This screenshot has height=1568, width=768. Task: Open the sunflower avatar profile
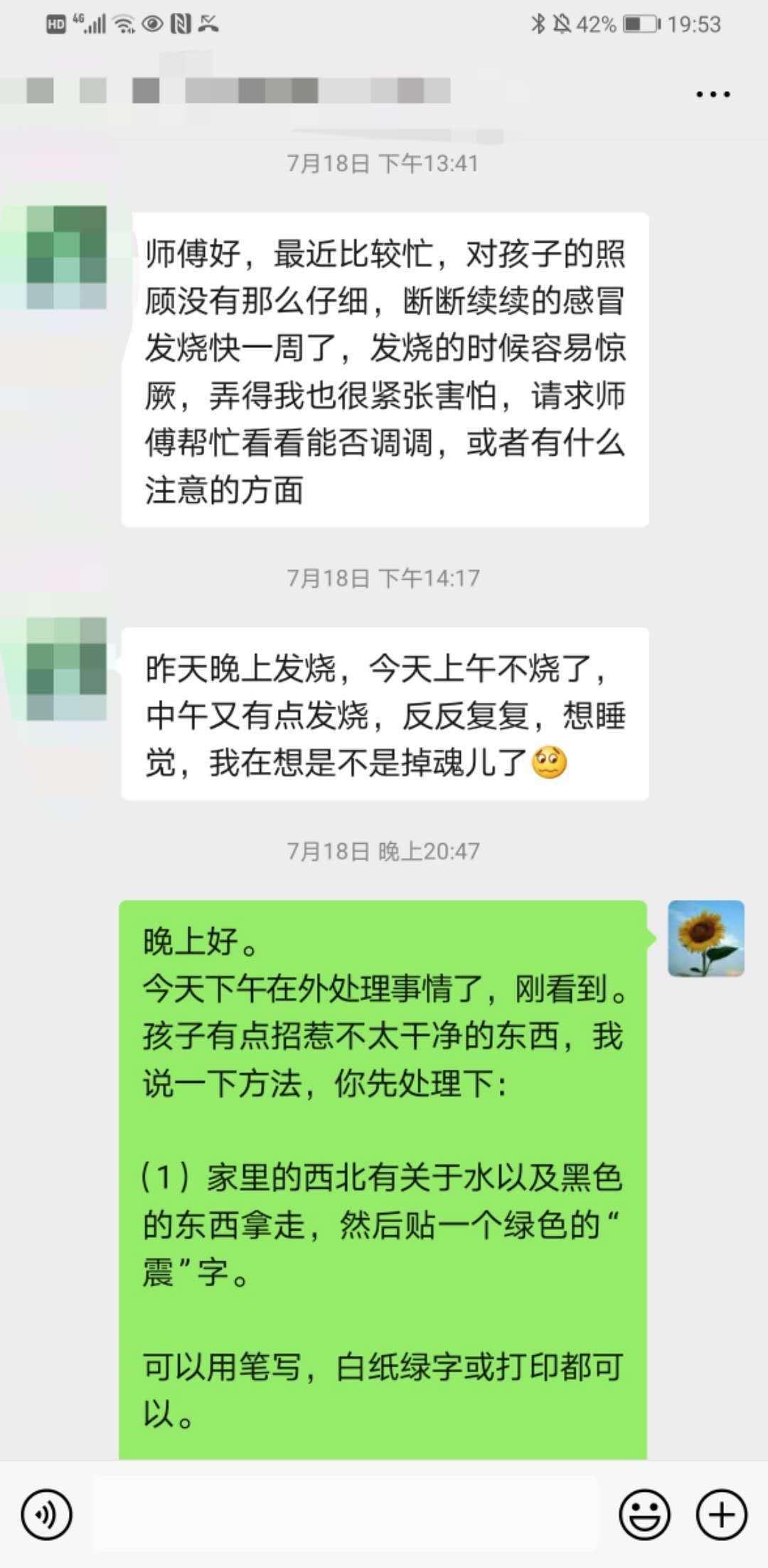[x=705, y=938]
